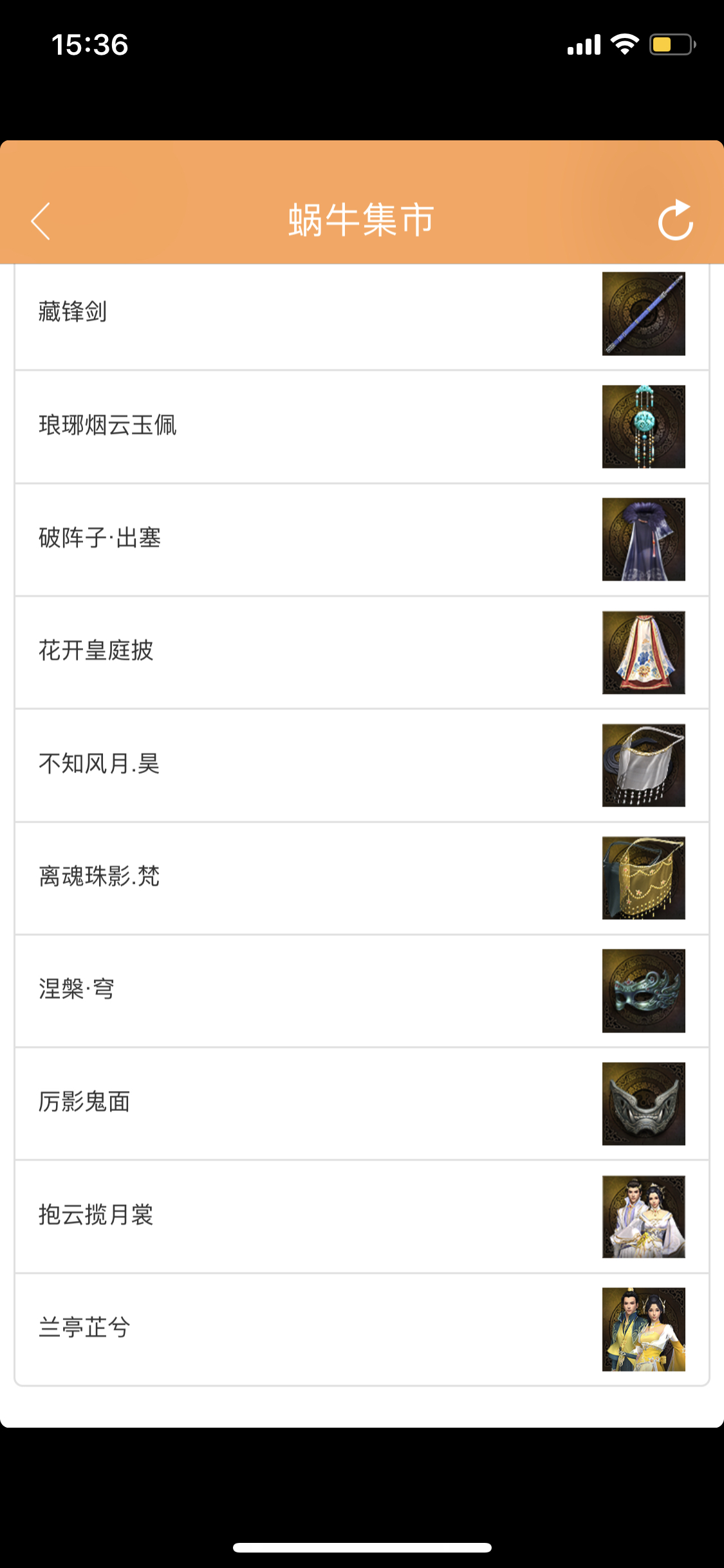724x1568 pixels.
Task: Refresh the 蜗牛集市 page
Action: click(675, 221)
